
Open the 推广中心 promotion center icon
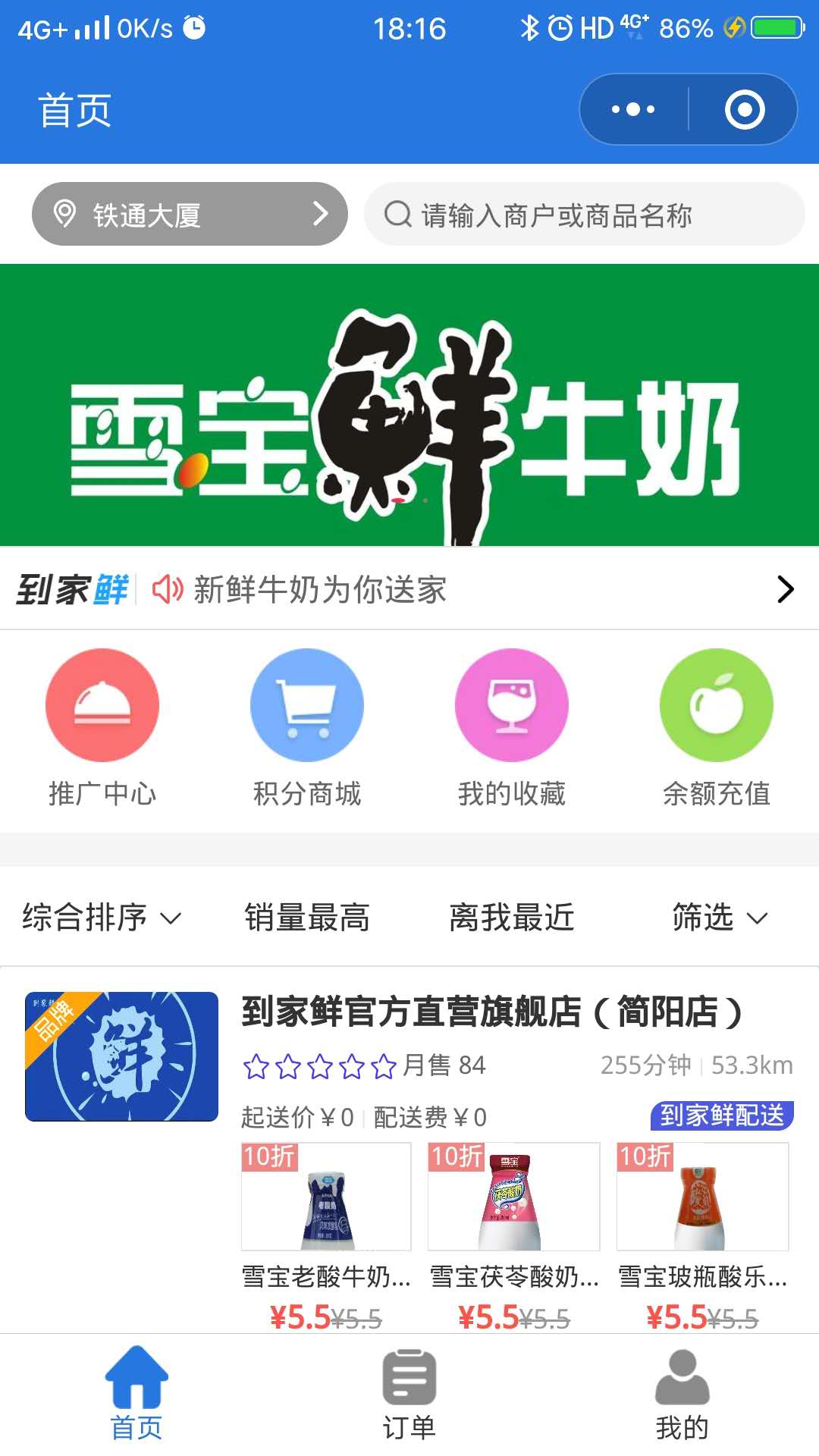coord(102,705)
